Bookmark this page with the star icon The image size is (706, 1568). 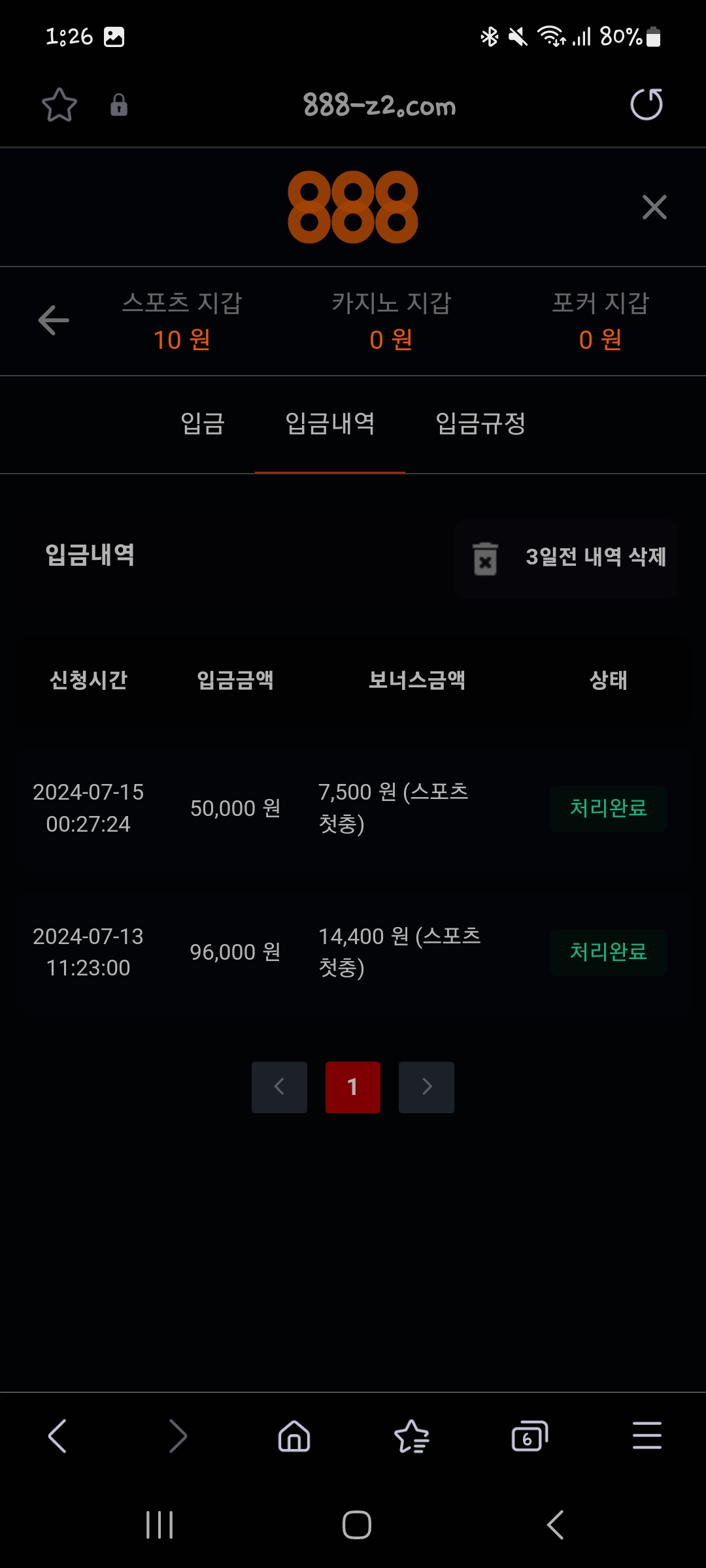tap(59, 105)
